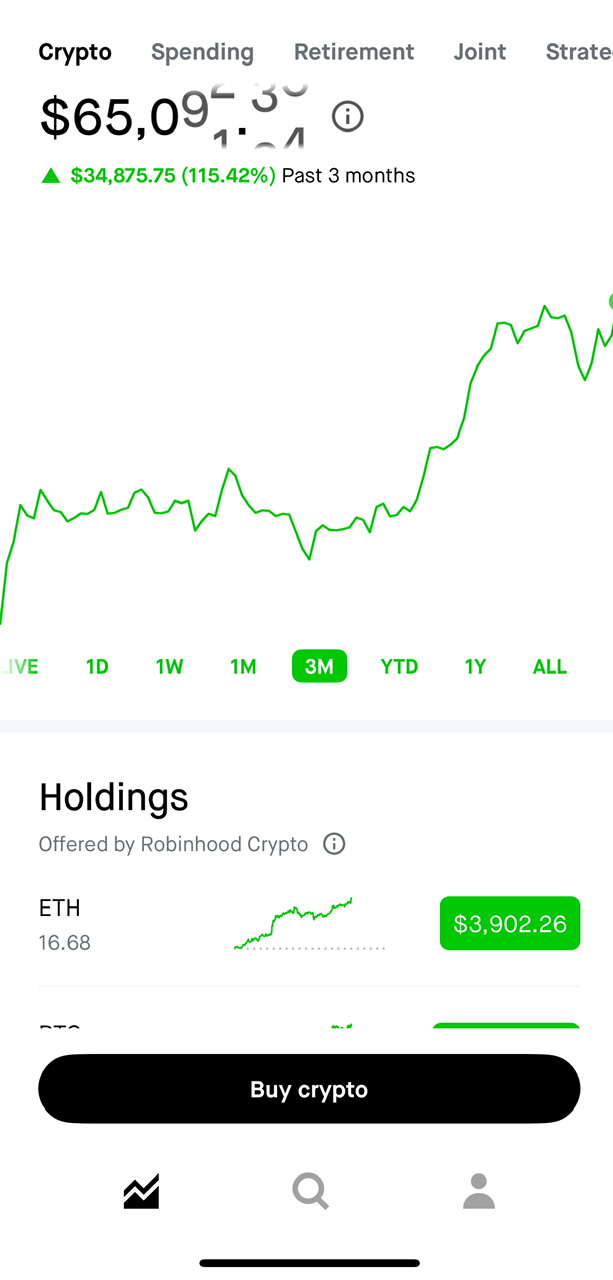Show year-to-date YTD range
The image size is (613, 1280).
399,666
